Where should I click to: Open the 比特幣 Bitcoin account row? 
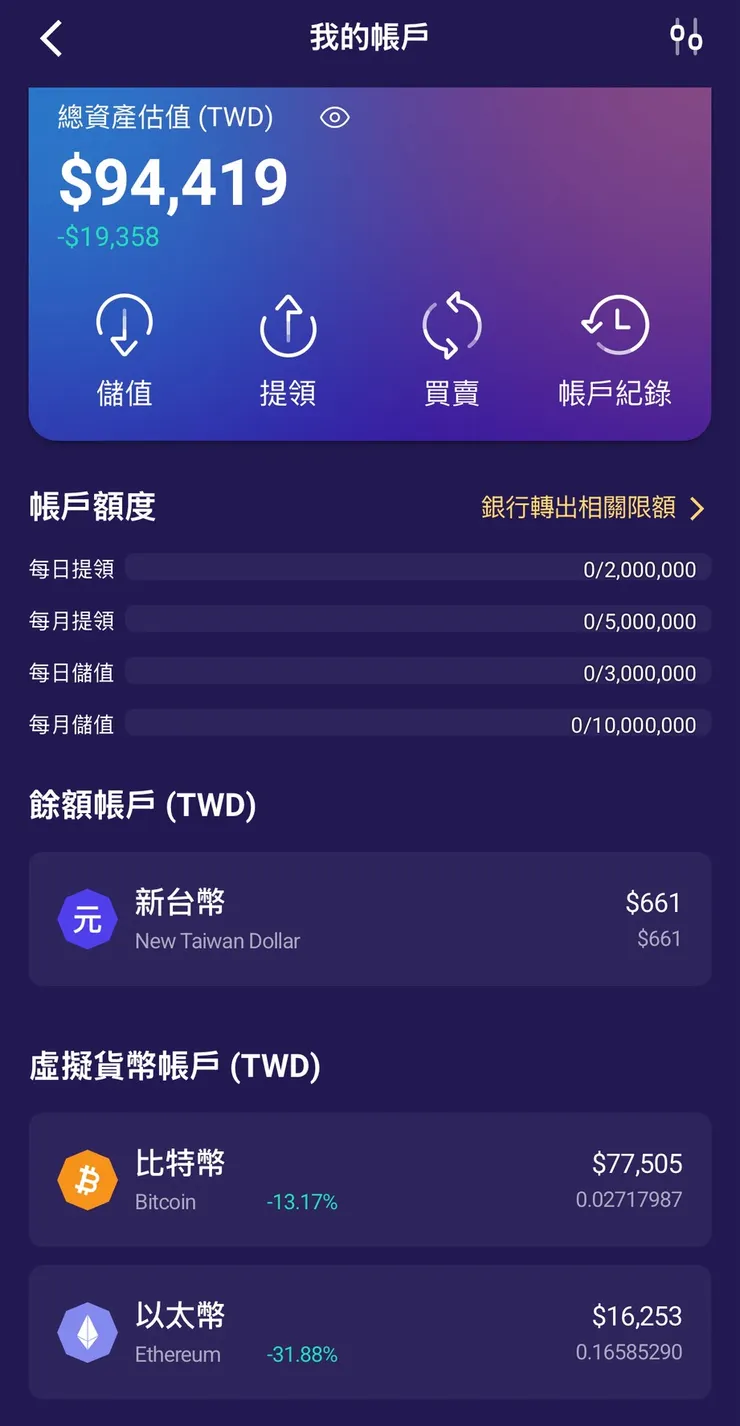pyautogui.click(x=370, y=1181)
